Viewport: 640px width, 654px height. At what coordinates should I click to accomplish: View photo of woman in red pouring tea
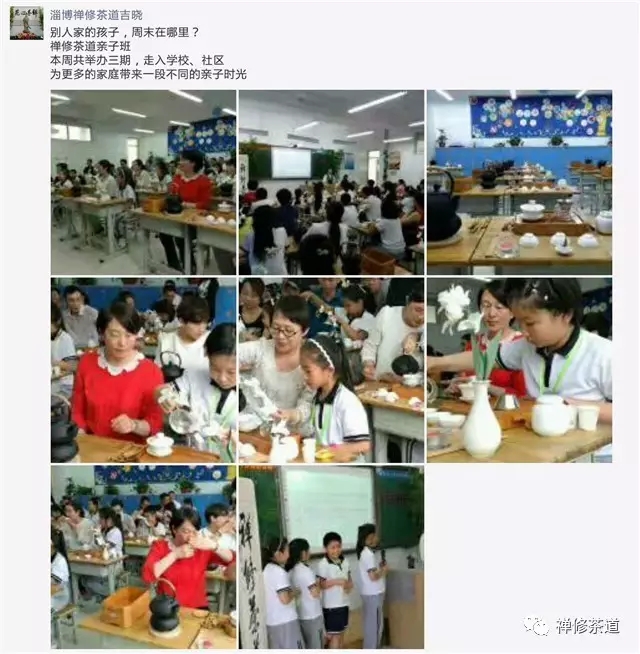pyautogui.click(x=143, y=369)
